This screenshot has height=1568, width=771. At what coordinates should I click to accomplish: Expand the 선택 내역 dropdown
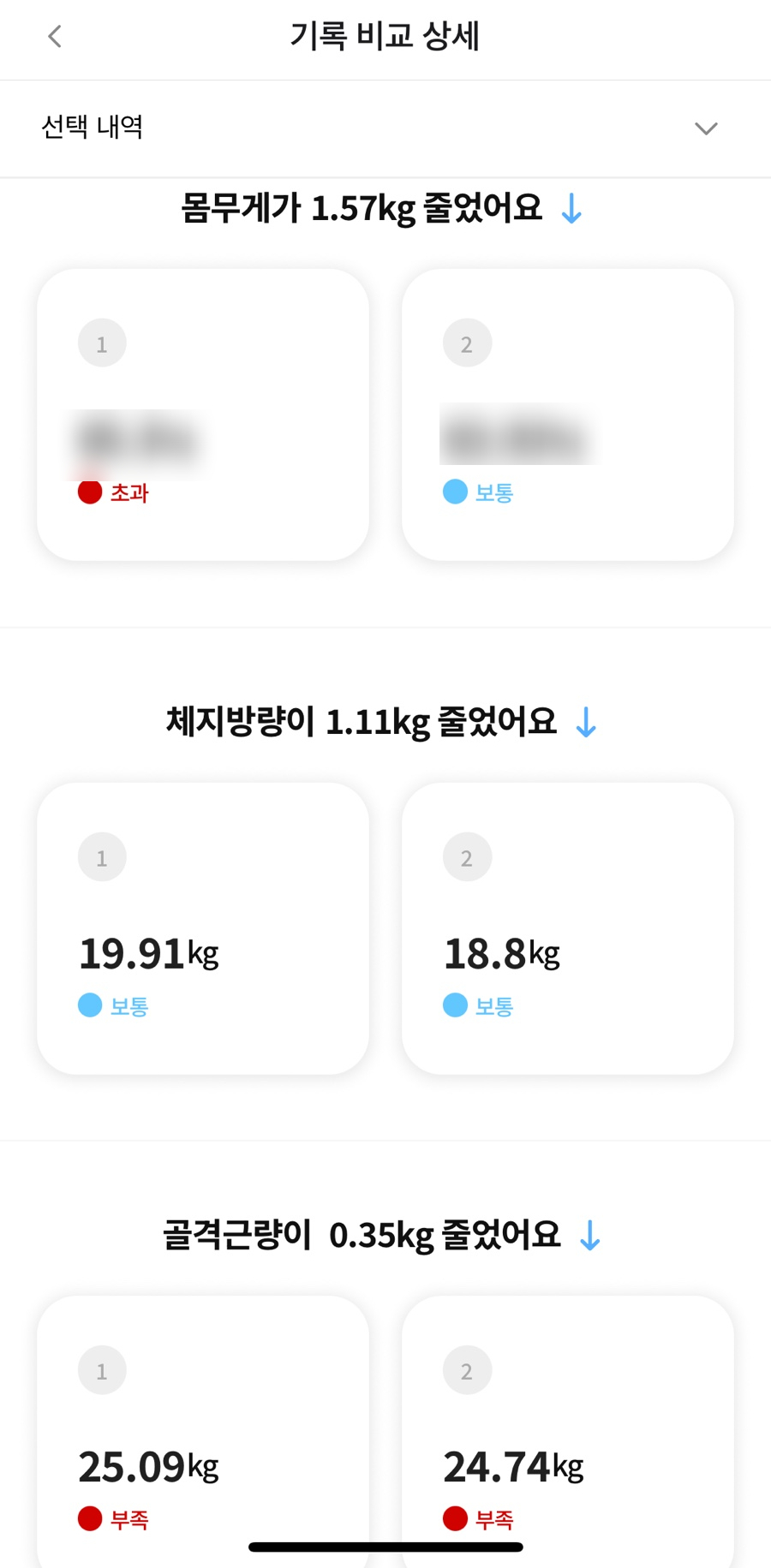click(705, 128)
